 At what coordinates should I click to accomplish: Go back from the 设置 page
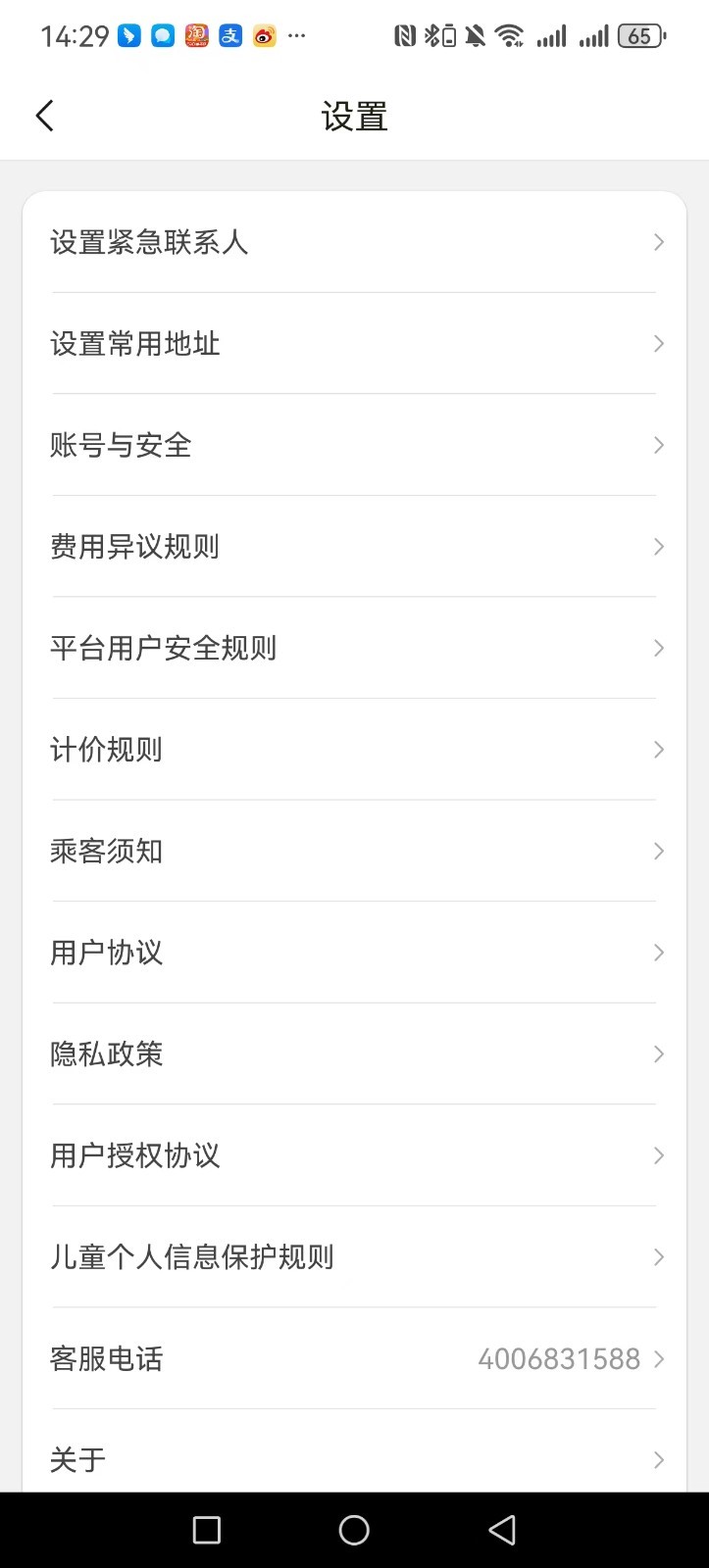(x=45, y=116)
